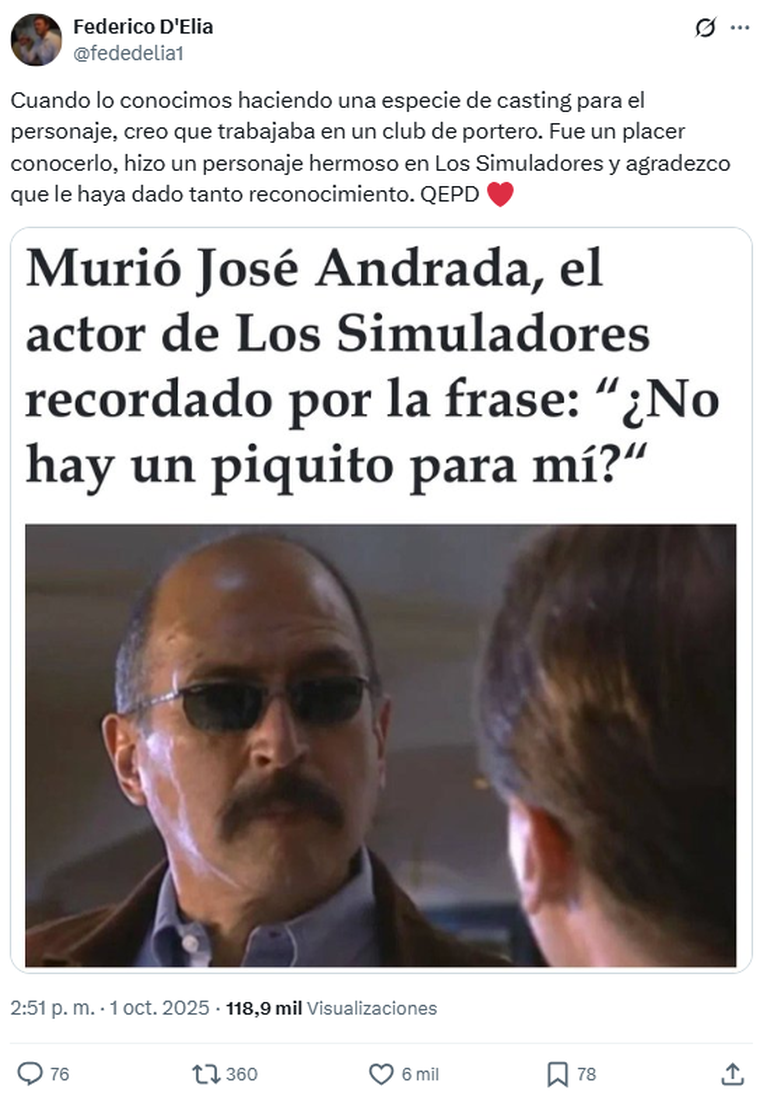Screen dimensions: 760x1100
Task: Open the José Andrada news image
Action: (x=380, y=745)
